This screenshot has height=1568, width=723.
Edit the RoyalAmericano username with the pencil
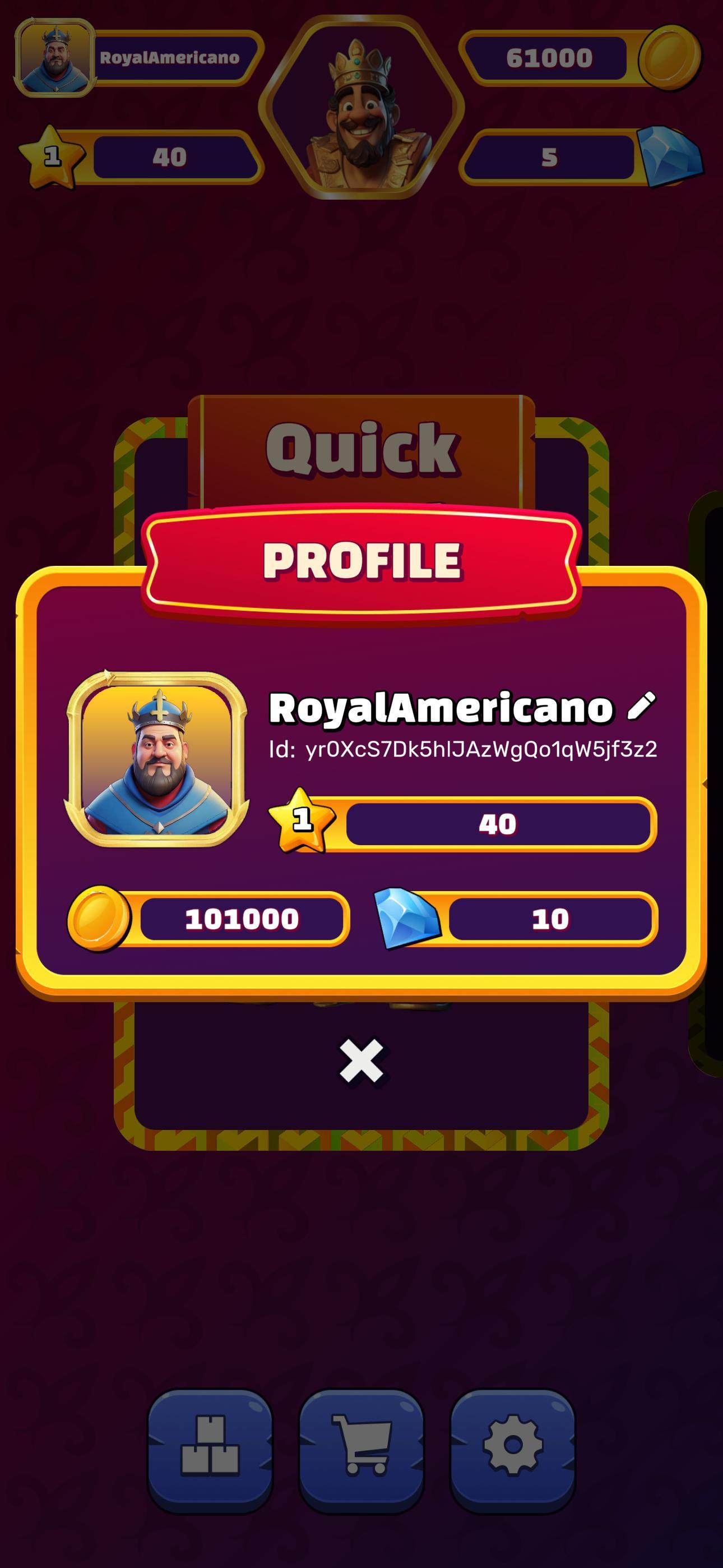pyautogui.click(x=641, y=706)
